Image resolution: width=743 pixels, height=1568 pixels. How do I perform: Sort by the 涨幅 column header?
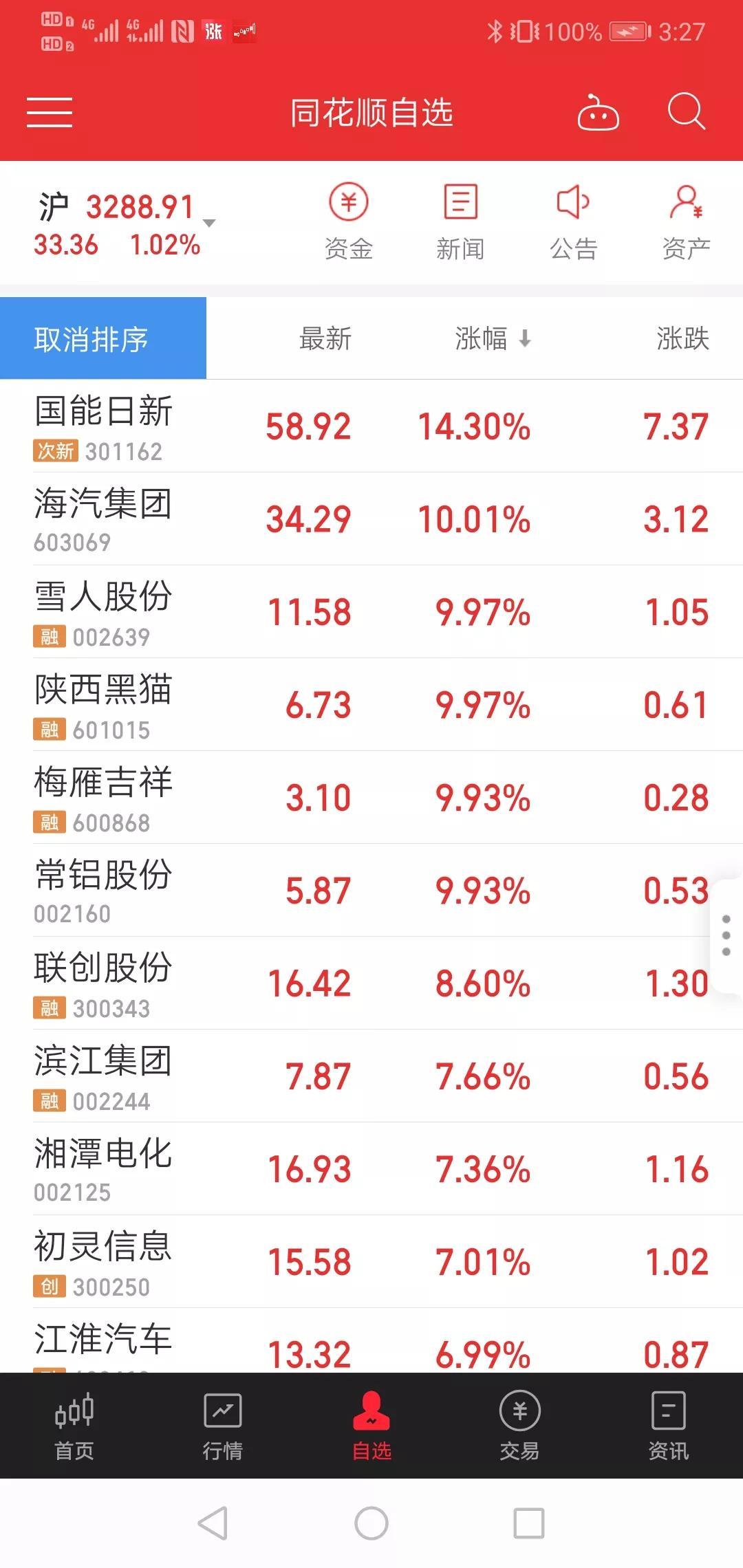click(493, 338)
